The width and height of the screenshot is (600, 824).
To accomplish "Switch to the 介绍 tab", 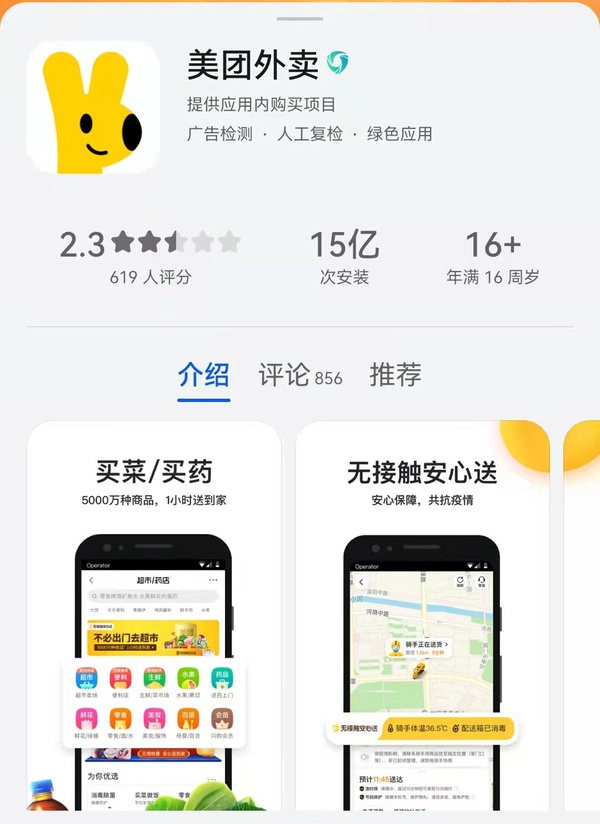I will click(x=204, y=375).
